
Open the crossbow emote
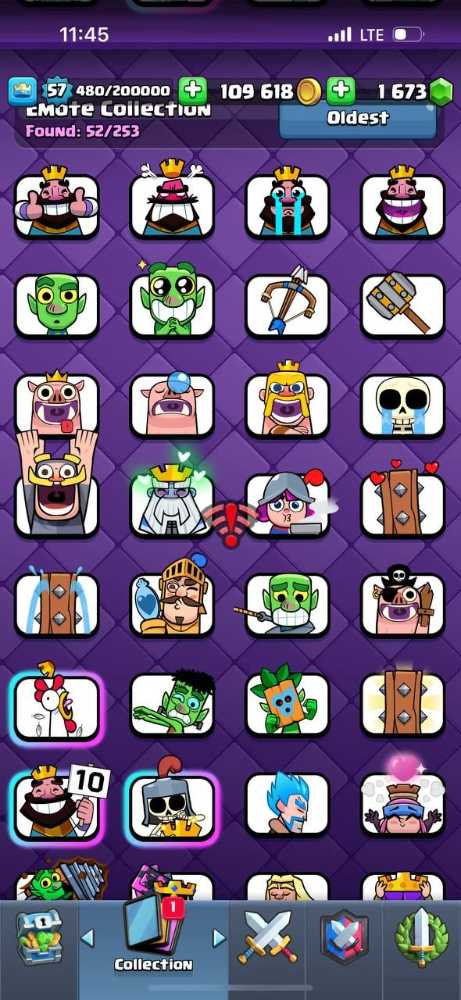point(288,304)
